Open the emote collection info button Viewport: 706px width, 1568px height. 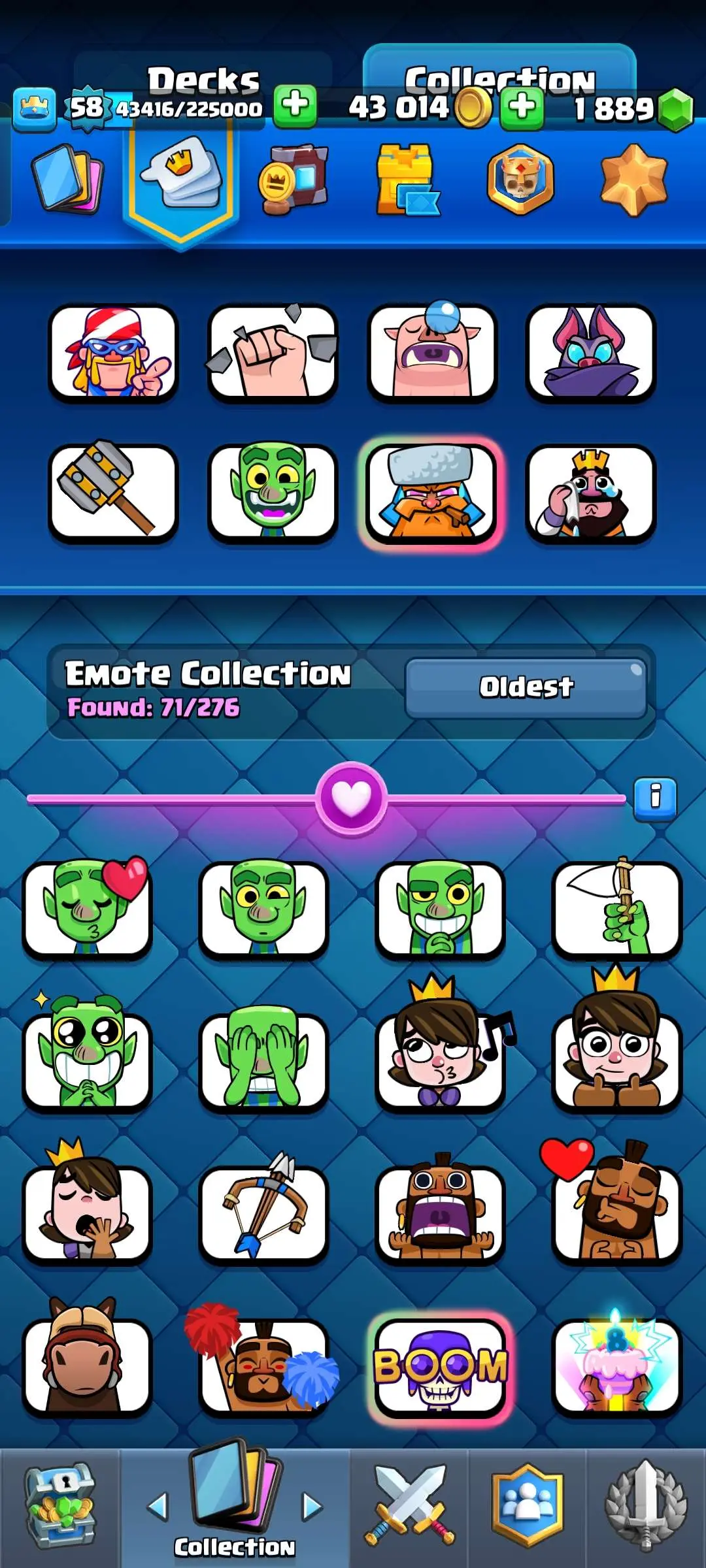click(x=655, y=796)
